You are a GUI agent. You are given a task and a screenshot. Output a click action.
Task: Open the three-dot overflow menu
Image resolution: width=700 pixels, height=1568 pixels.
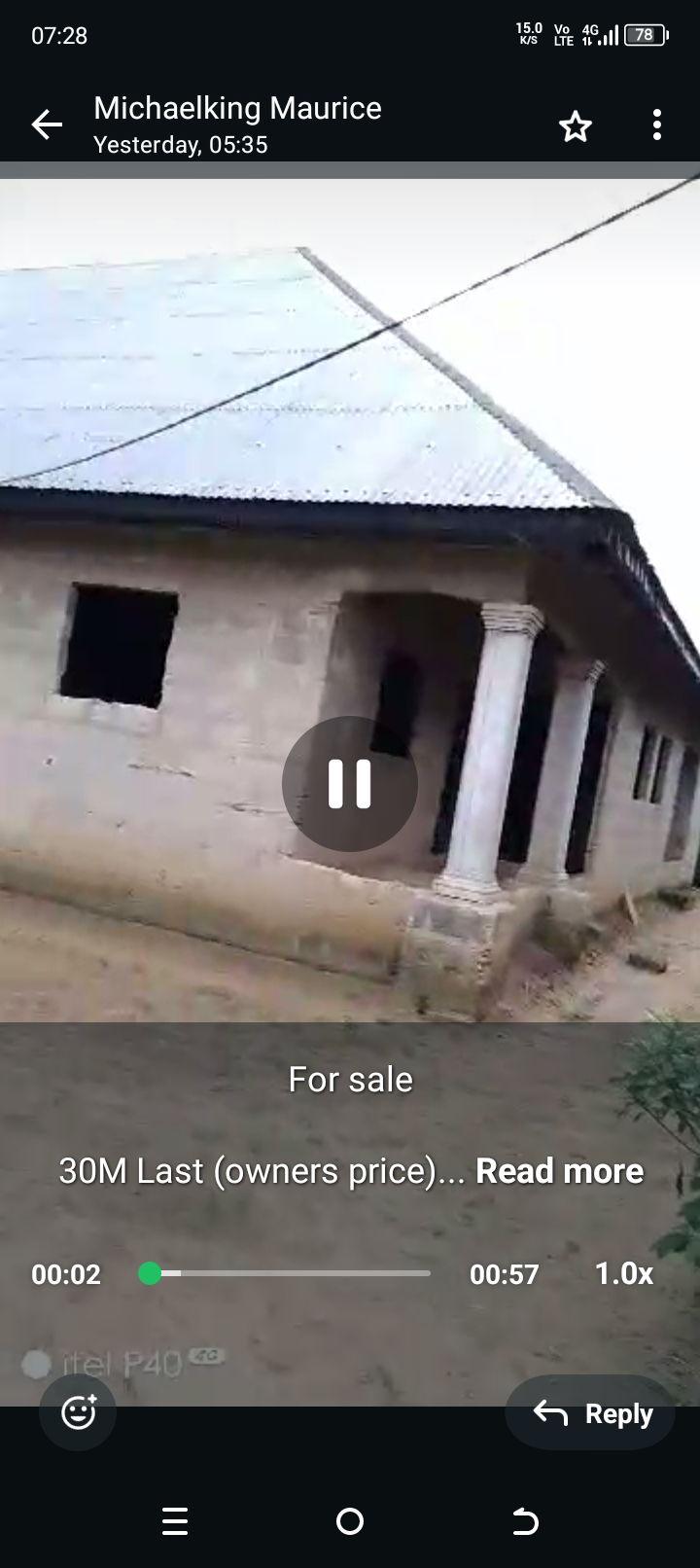coord(656,125)
